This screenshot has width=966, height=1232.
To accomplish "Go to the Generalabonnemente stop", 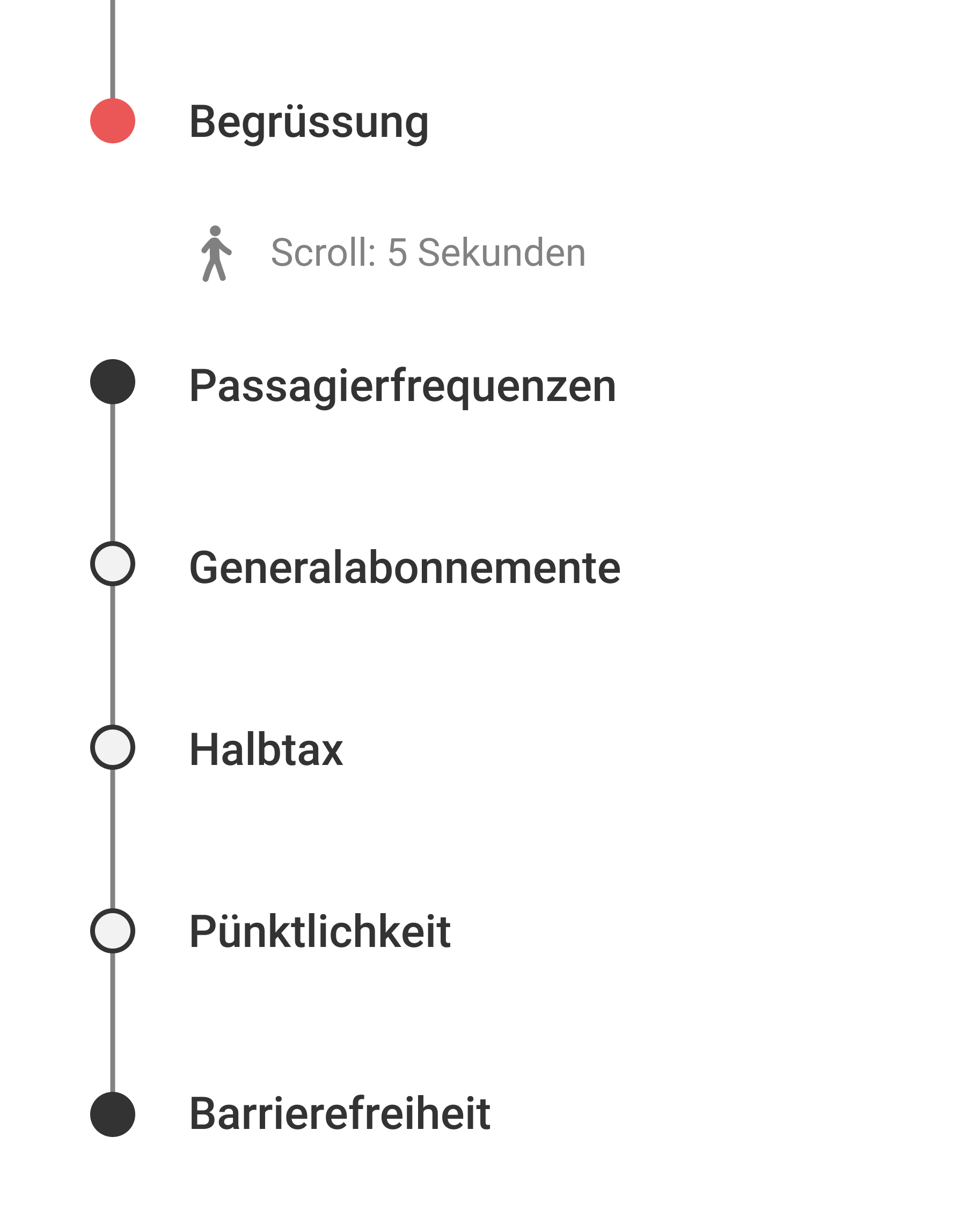I will click(x=405, y=567).
